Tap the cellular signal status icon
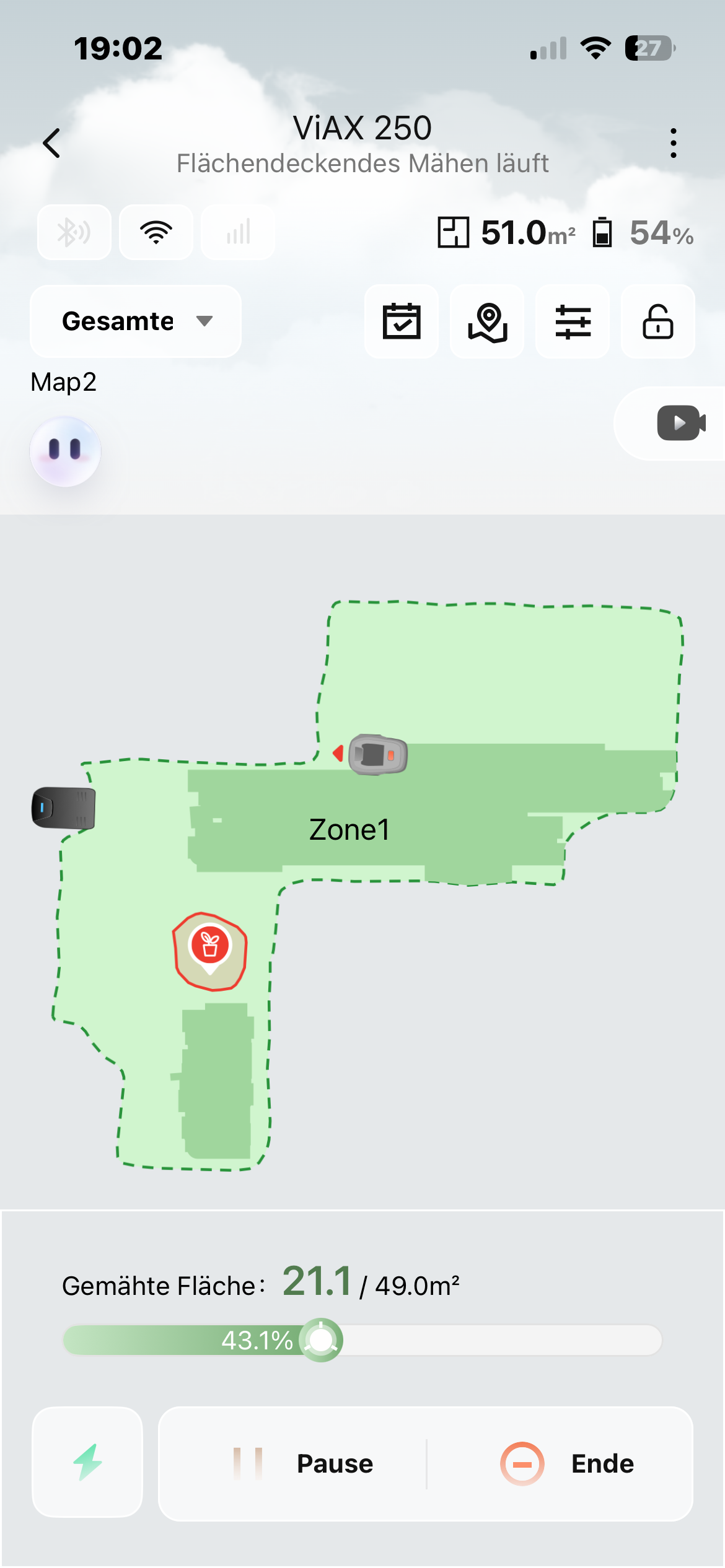The height and width of the screenshot is (1568, 725). pos(238,232)
